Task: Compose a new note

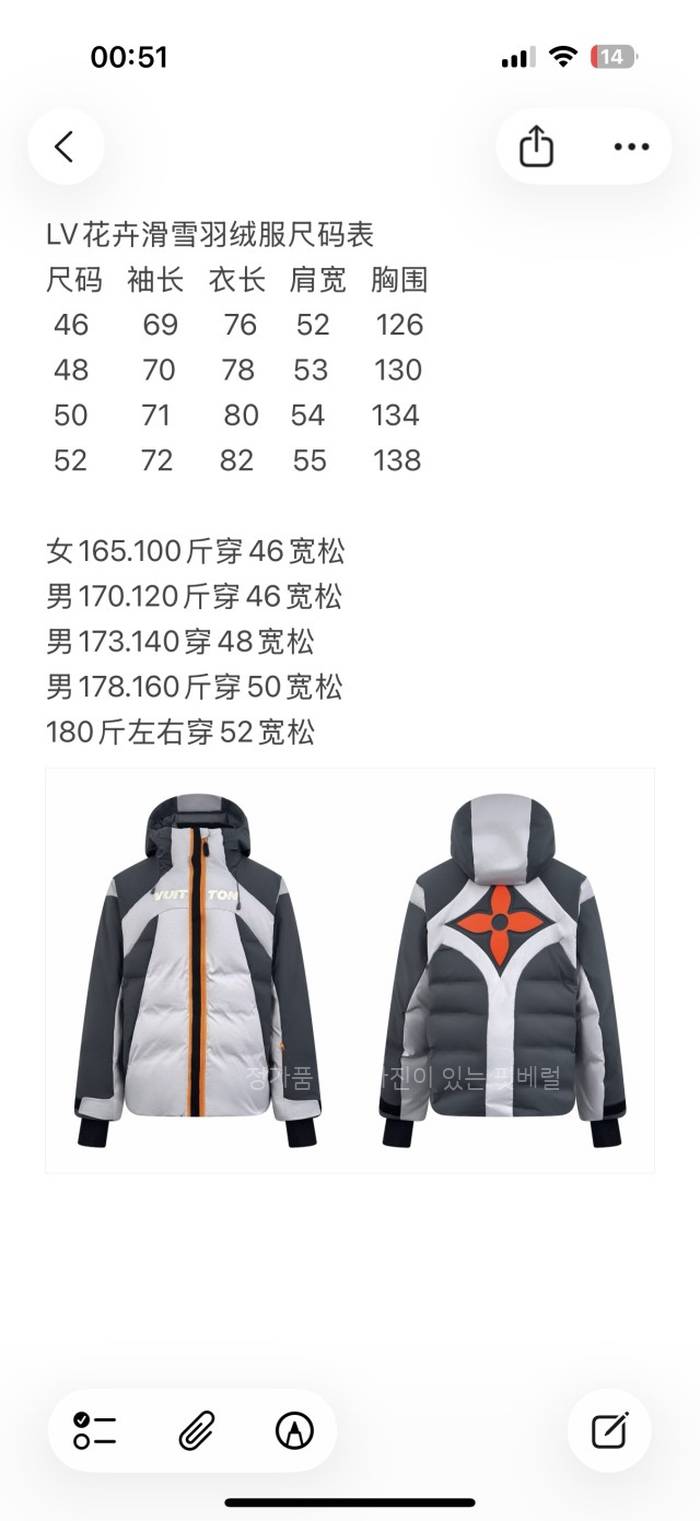Action: tap(609, 1431)
